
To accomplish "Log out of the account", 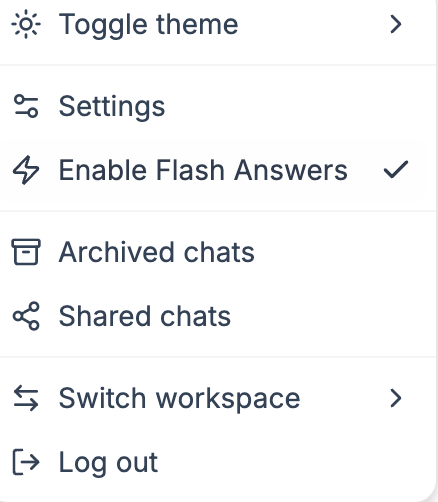I will pos(213,462).
